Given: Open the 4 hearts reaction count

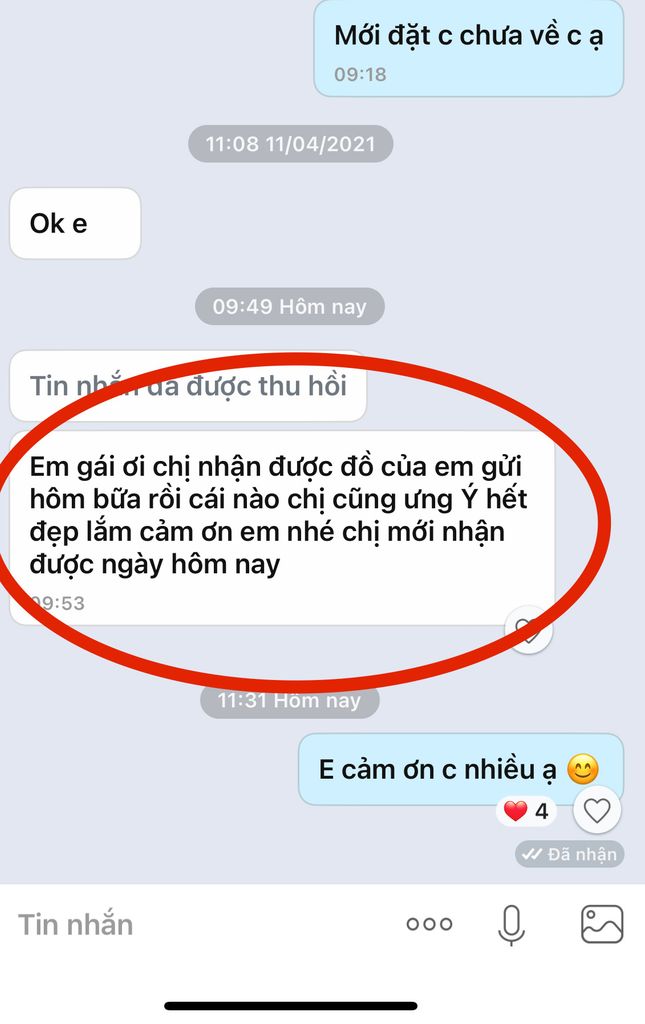Looking at the screenshot, I should tap(528, 811).
